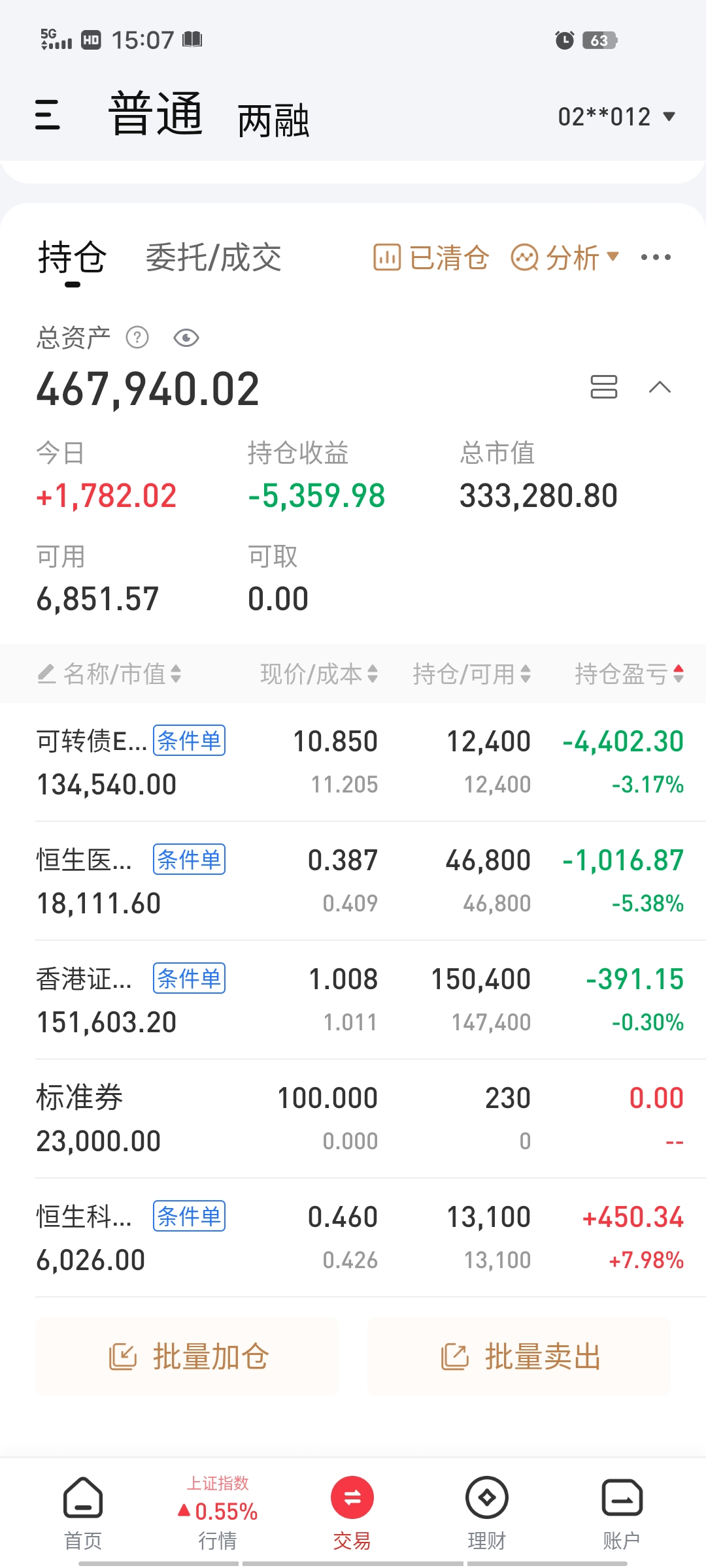Screen dimensions: 706x1568
Task: Tap 批量加仓 button
Action: click(187, 1356)
